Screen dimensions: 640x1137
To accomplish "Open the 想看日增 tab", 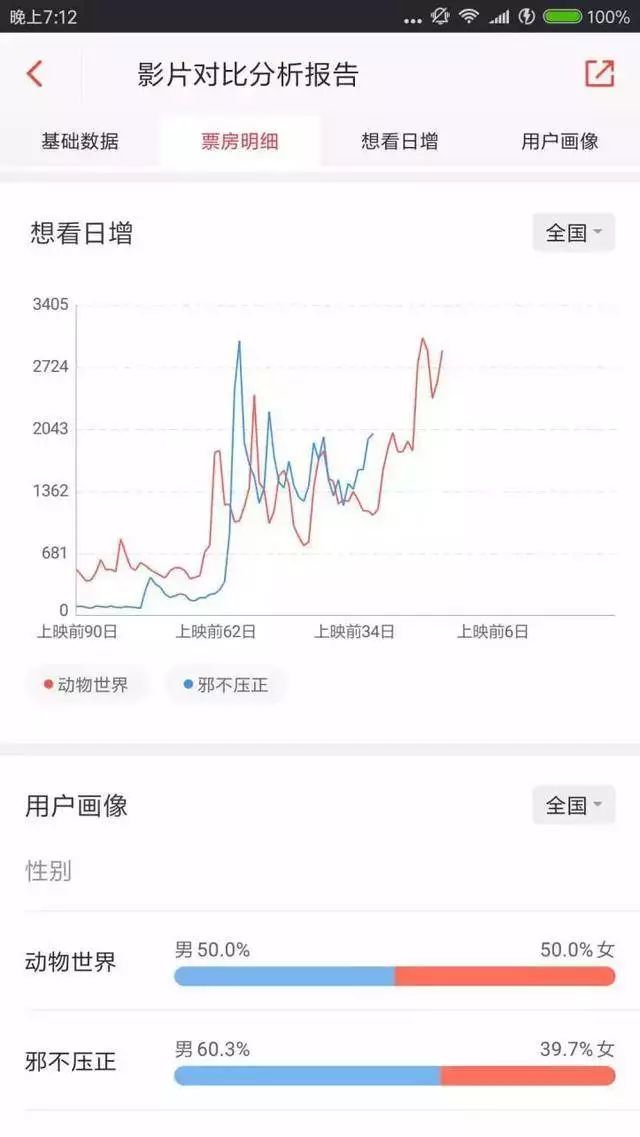I will click(400, 141).
